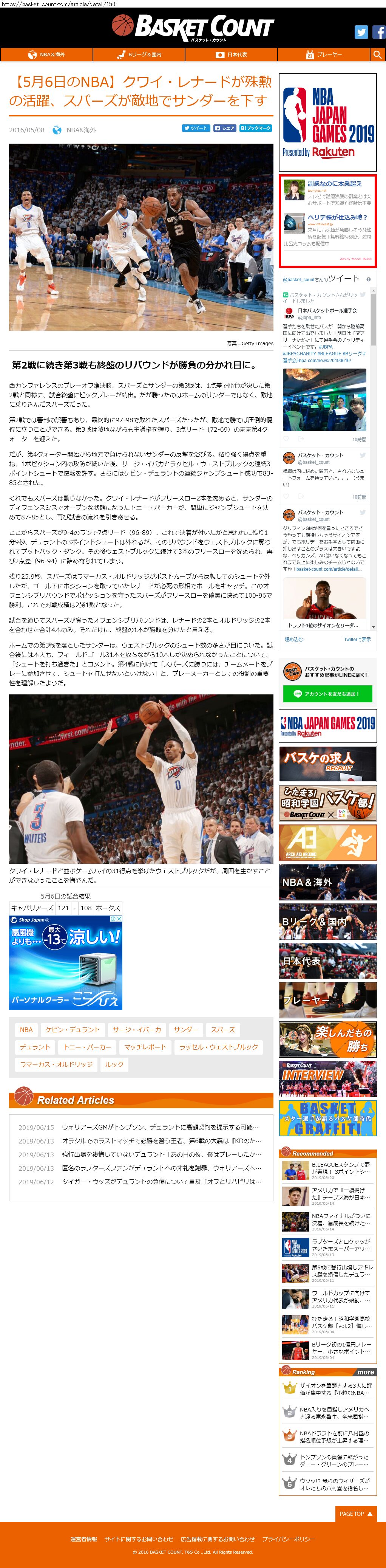Open the バスケの求人 RECRUIT banner

pyautogui.click(x=327, y=763)
